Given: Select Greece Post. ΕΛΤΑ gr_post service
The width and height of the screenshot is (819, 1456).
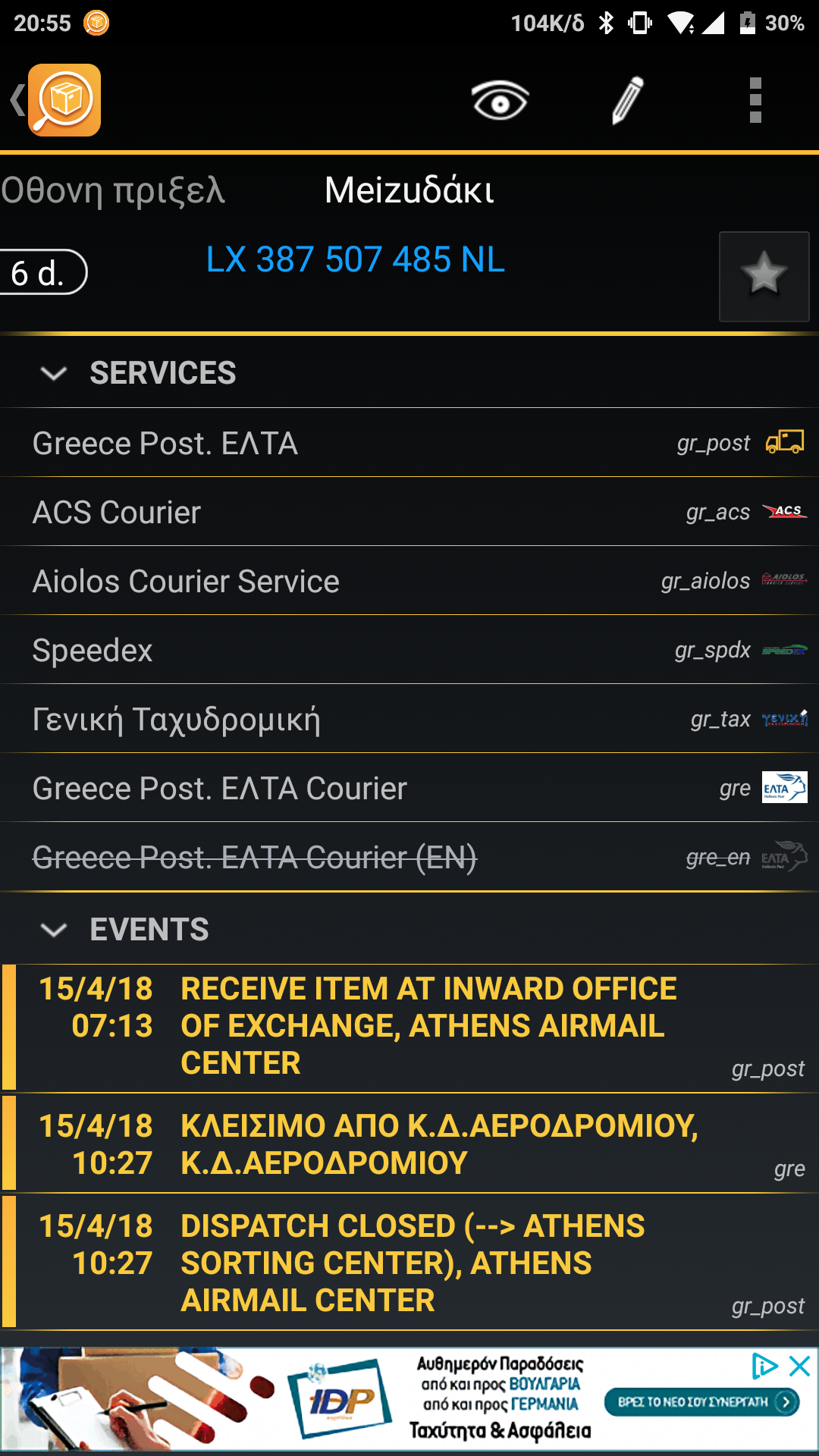Looking at the screenshot, I should [x=409, y=443].
